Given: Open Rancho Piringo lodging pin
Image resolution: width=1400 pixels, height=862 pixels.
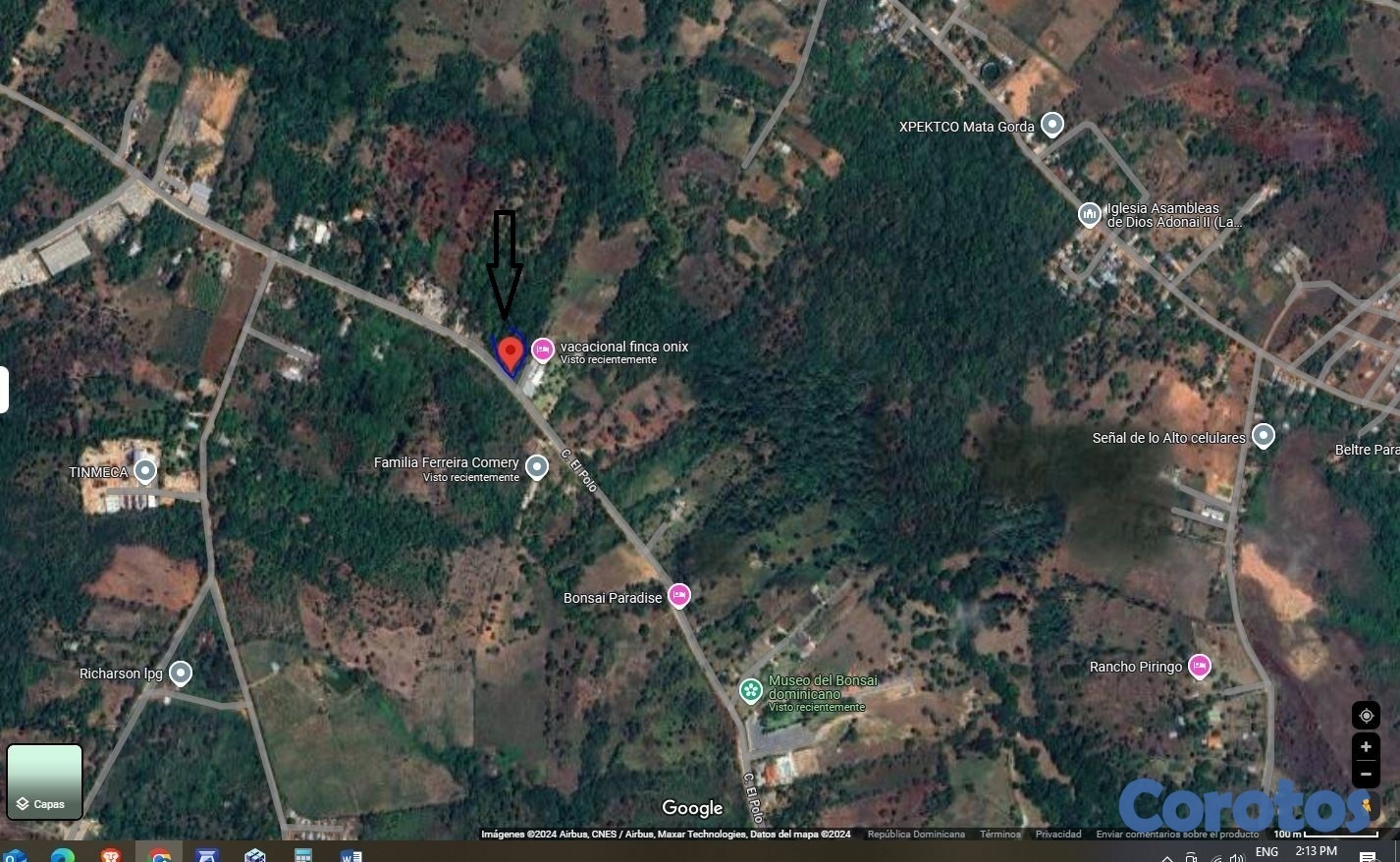Looking at the screenshot, I should tap(1199, 667).
